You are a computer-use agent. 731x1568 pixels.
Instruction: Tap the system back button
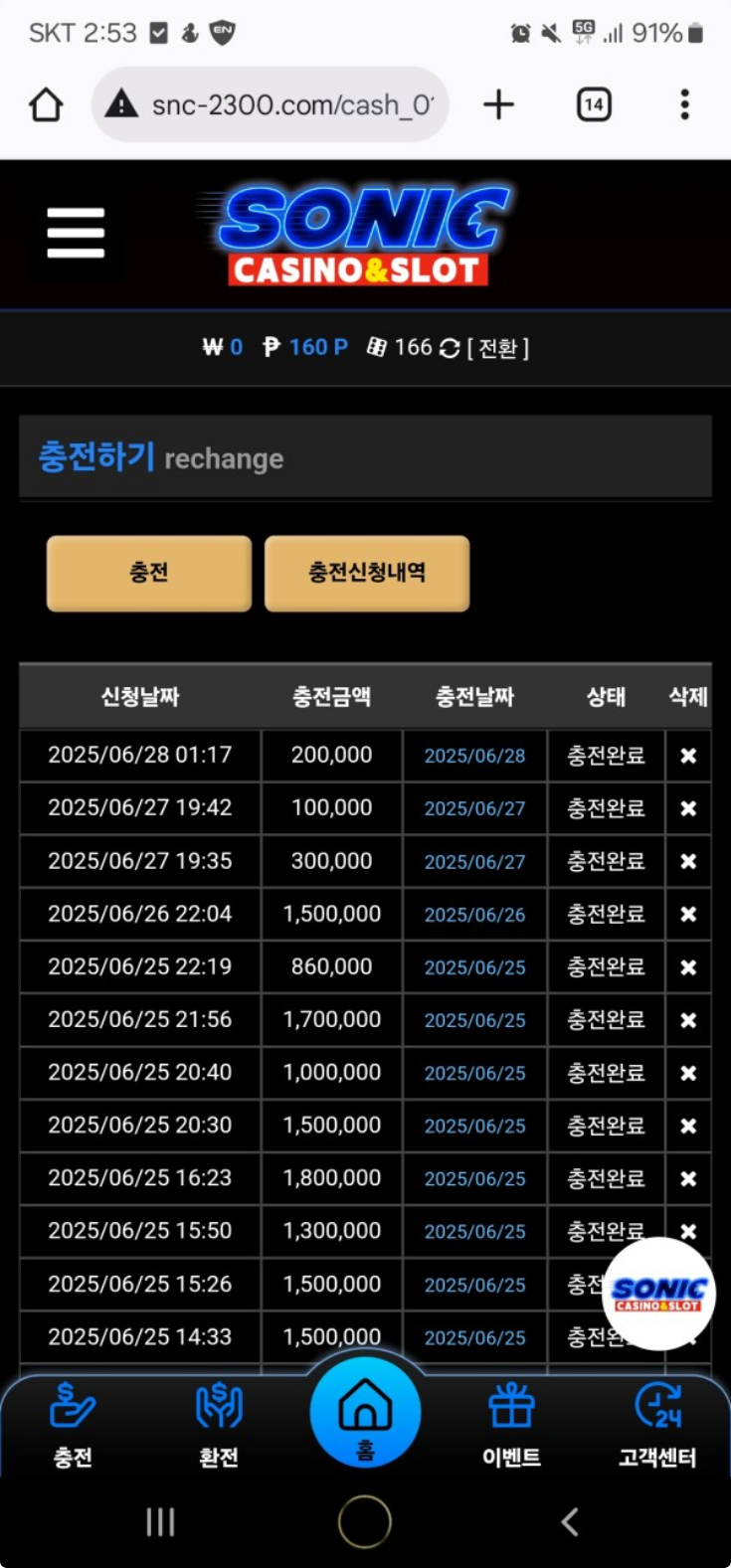[570, 1521]
